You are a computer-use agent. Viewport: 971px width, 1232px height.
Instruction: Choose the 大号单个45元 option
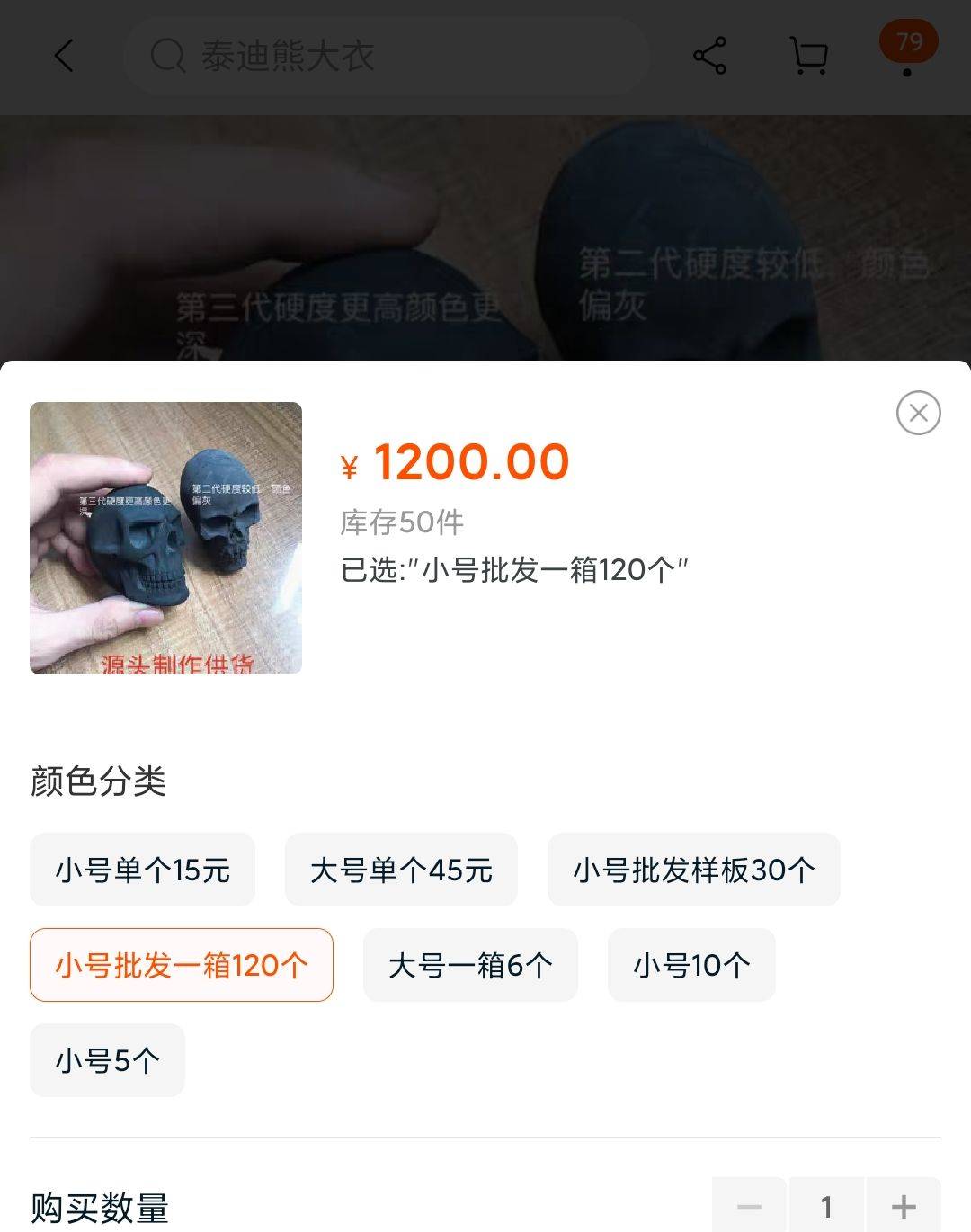point(401,870)
